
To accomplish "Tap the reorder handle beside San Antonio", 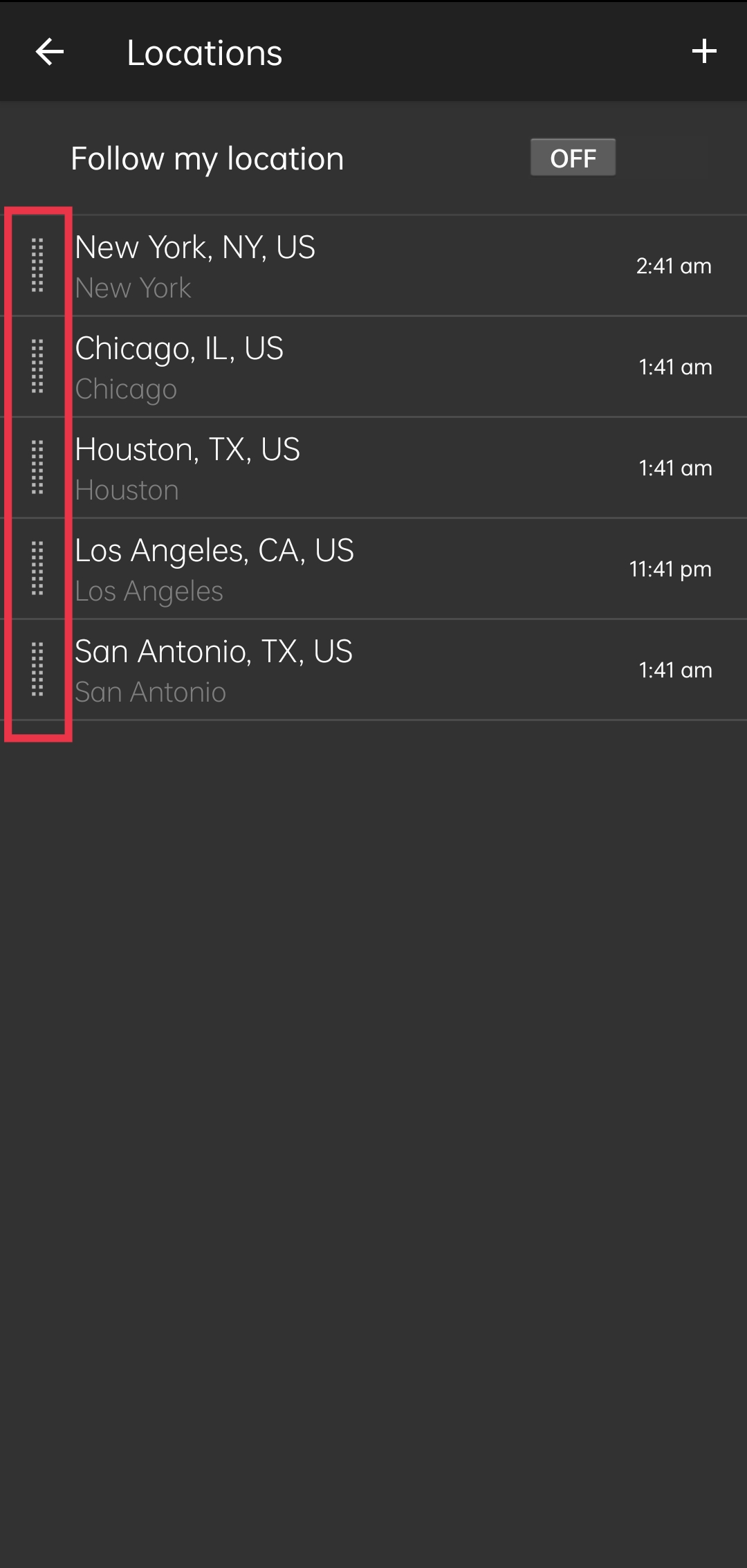I will pyautogui.click(x=37, y=669).
